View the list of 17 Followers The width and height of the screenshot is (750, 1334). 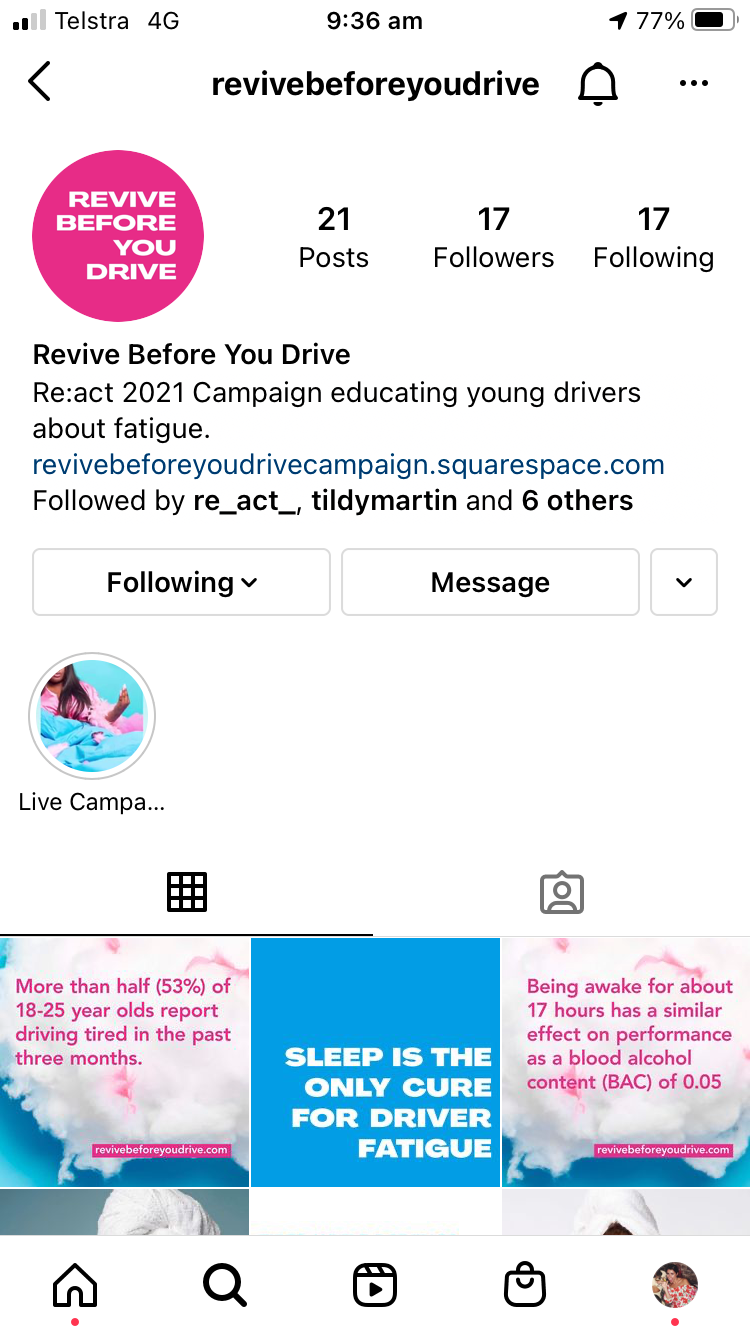point(493,237)
